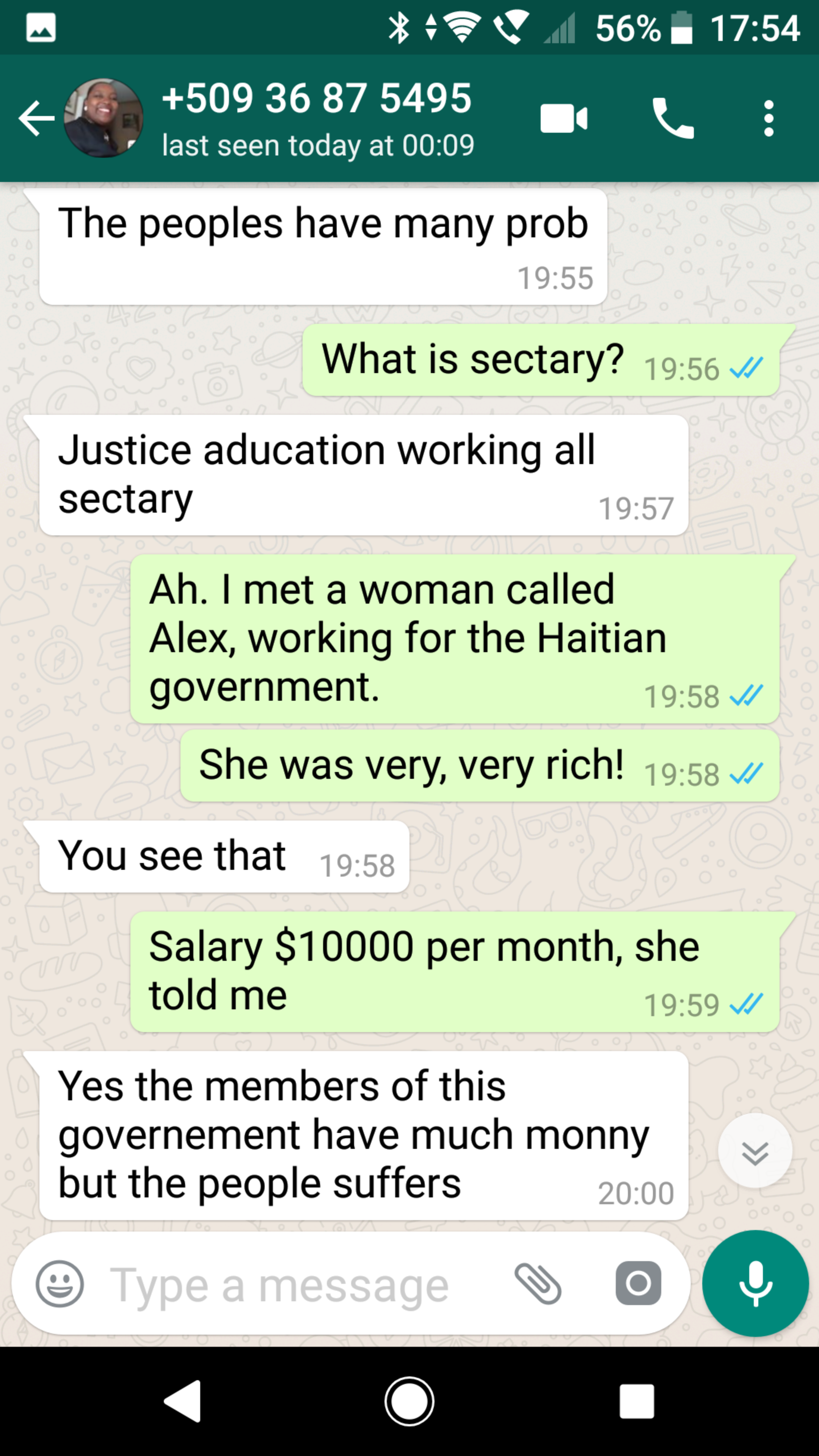Jump to the latest messages
This screenshot has width=819, height=1456.
(755, 1150)
